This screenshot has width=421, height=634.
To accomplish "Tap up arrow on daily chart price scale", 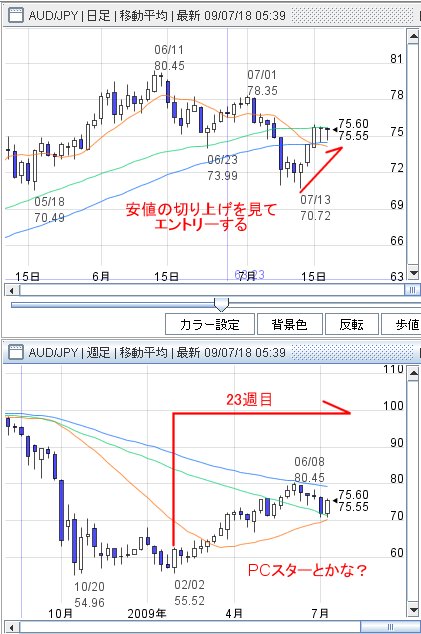I will click(x=413, y=37).
